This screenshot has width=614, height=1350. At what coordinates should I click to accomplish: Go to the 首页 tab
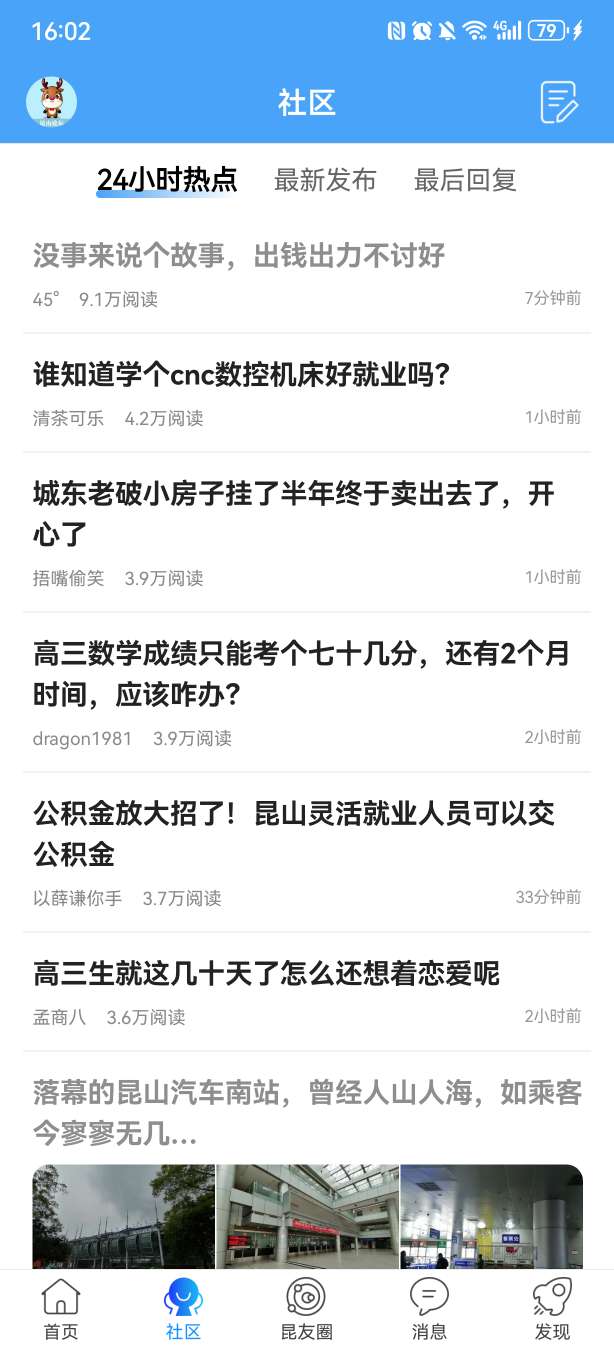coord(61,1310)
